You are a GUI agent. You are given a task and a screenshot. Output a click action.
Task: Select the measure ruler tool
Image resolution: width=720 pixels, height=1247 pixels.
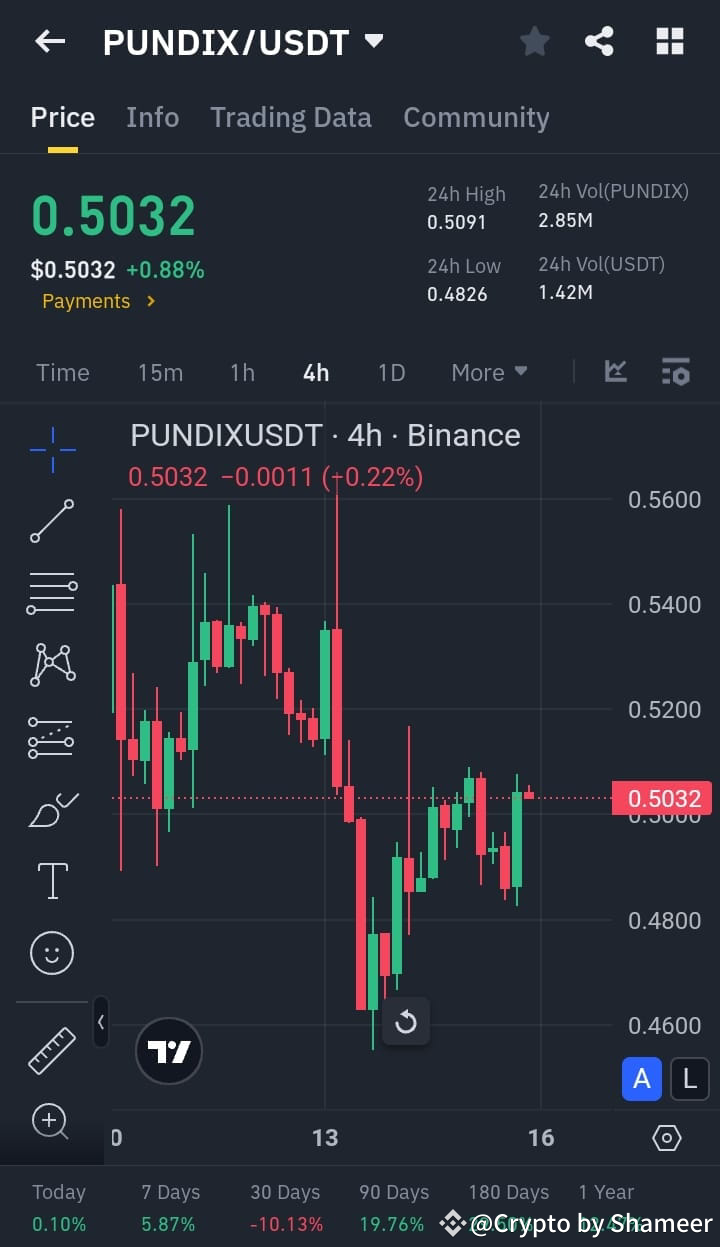[50, 1050]
